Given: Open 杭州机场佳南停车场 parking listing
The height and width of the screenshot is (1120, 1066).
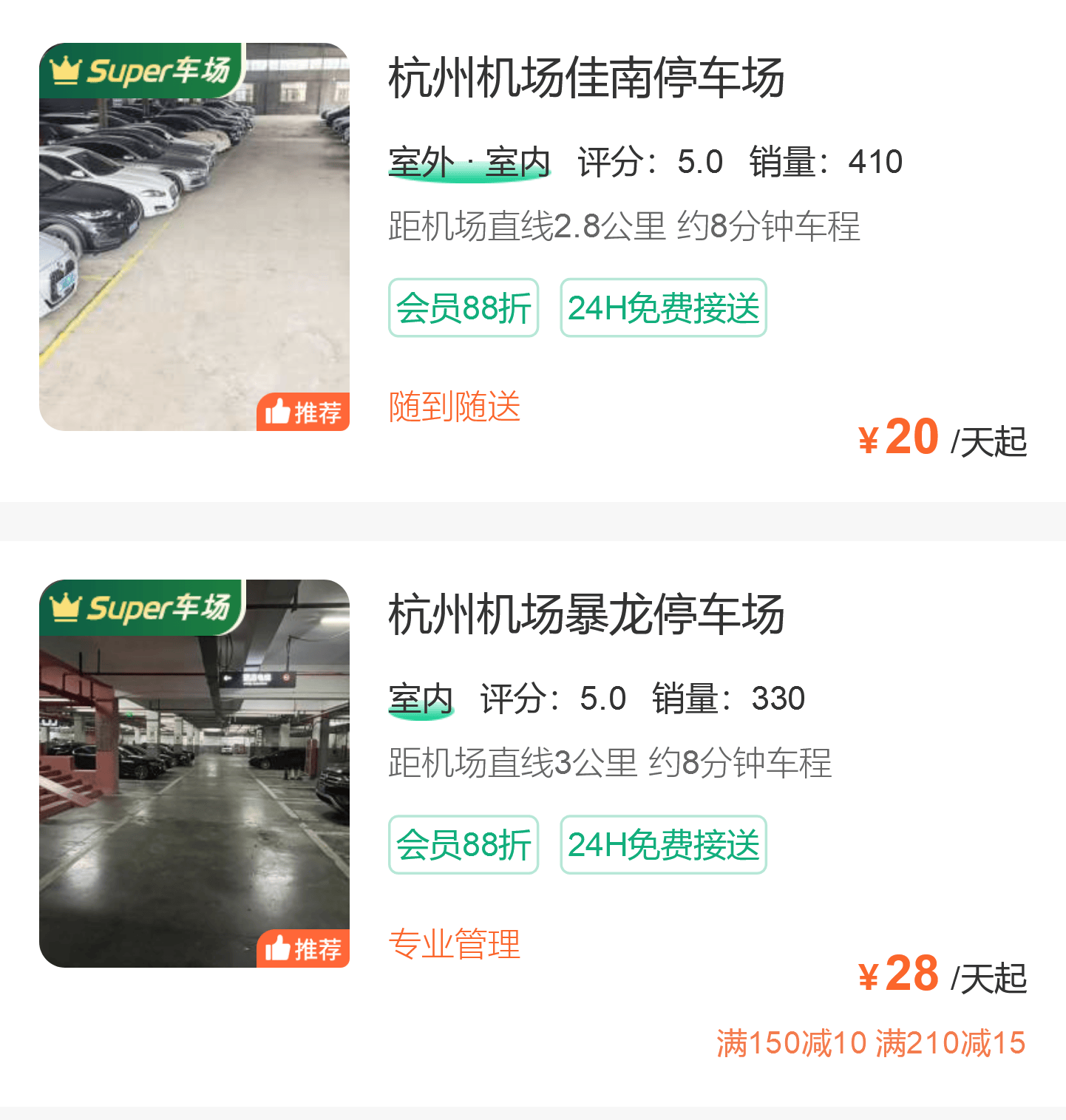Looking at the screenshot, I should [585, 78].
